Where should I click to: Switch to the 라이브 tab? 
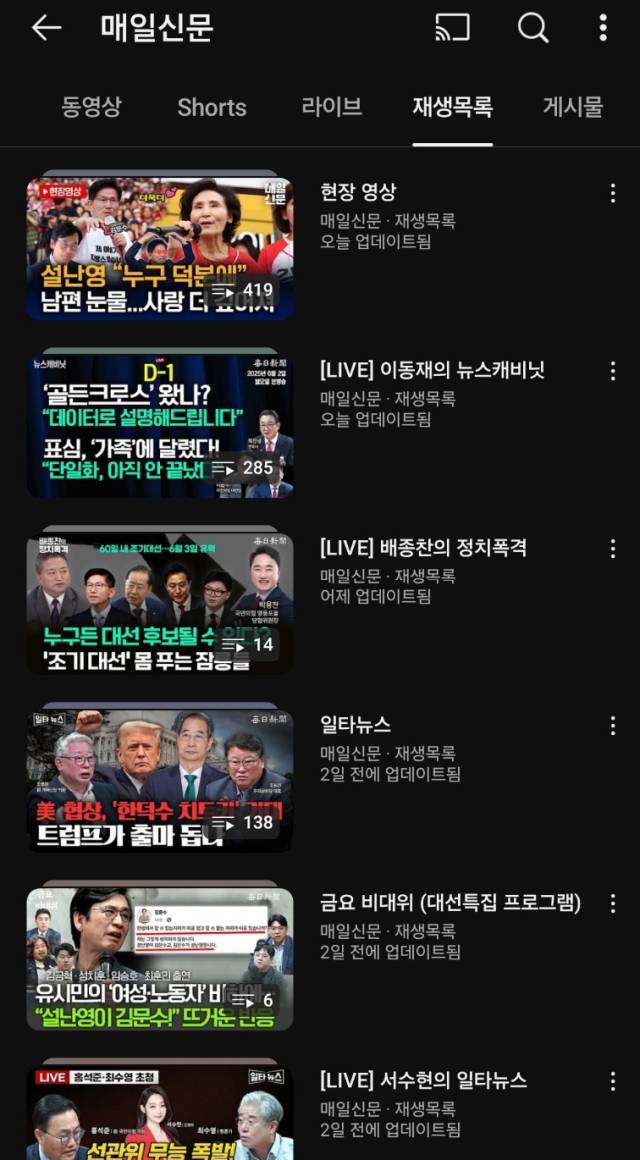(x=331, y=108)
